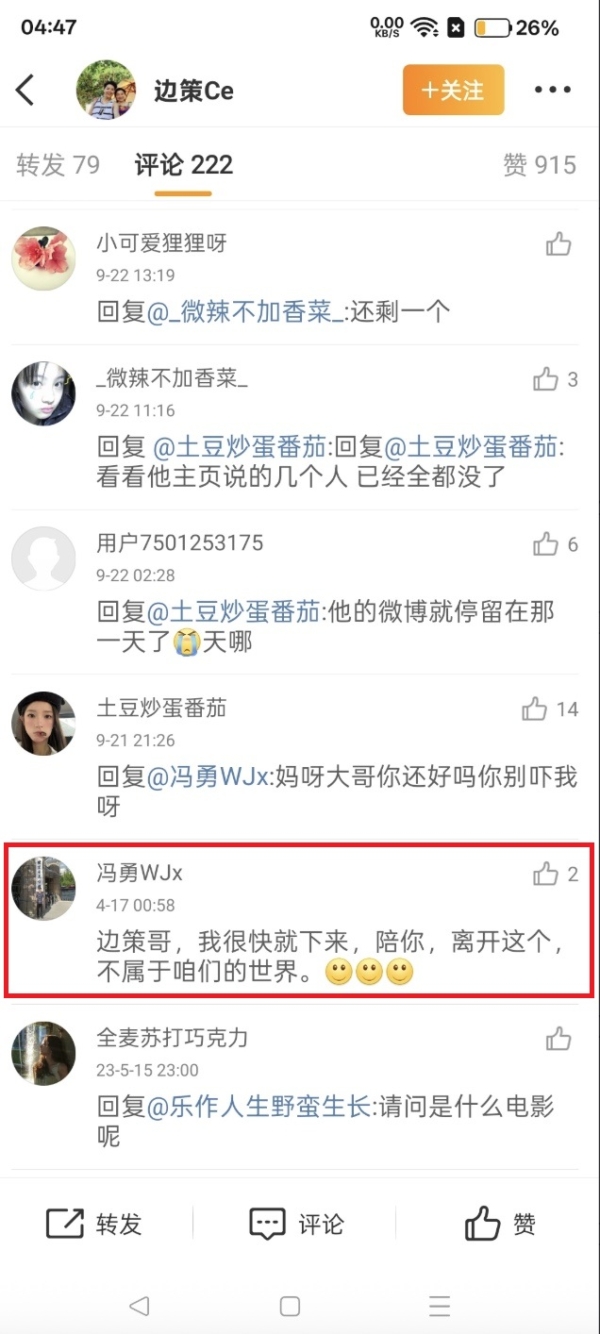The image size is (600, 1334).
Task: Like the comment from 用户7501253175
Action: point(546,544)
